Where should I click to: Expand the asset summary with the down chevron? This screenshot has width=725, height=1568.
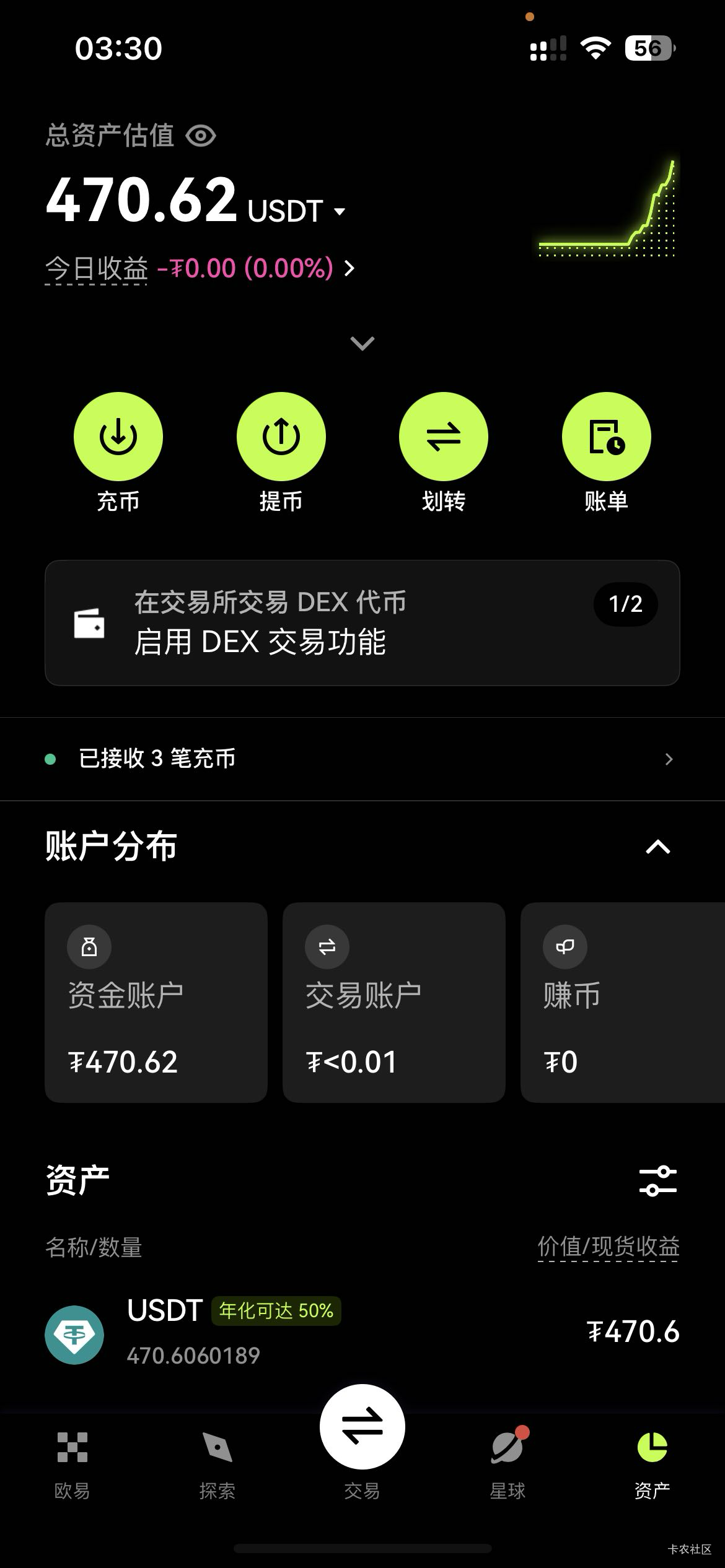coord(362,343)
